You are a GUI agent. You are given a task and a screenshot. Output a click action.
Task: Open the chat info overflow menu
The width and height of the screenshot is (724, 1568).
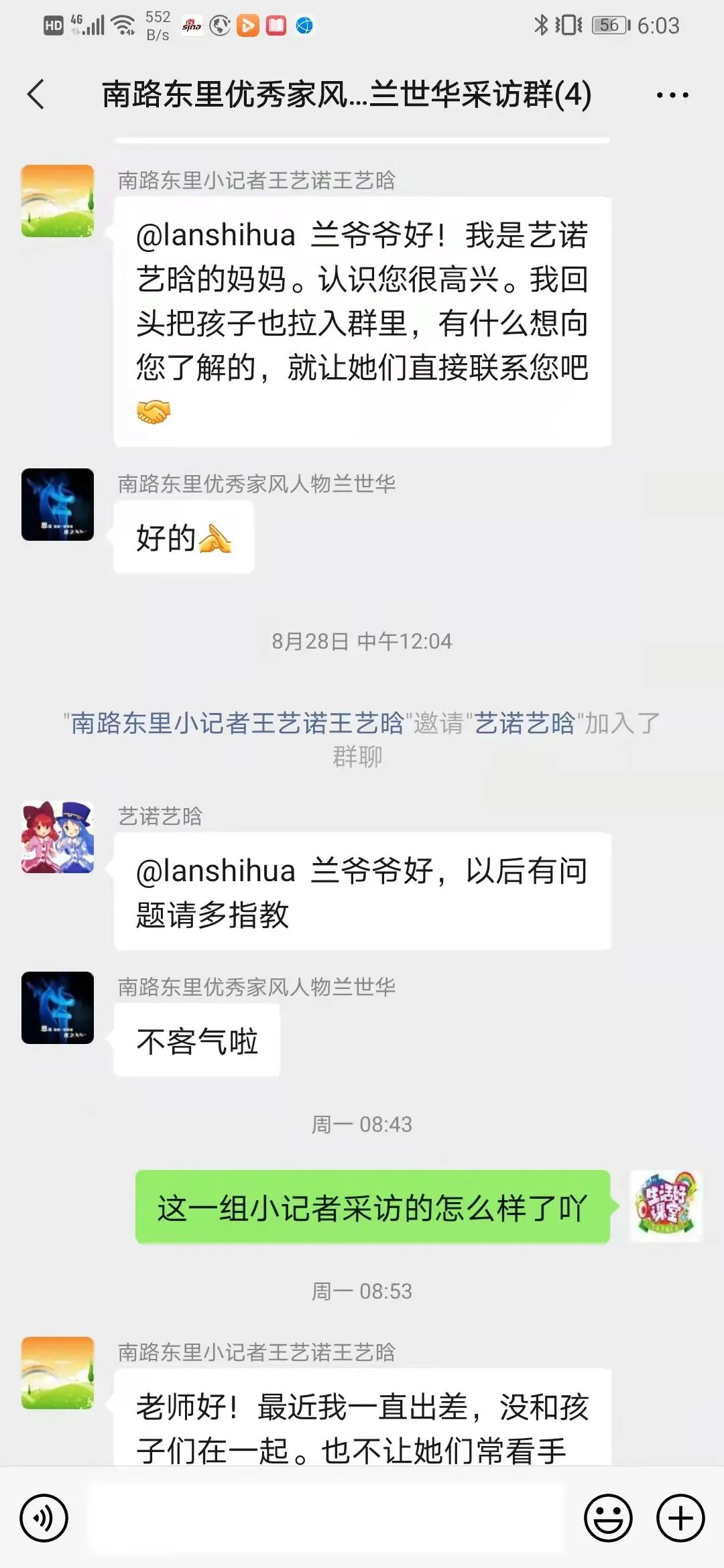coord(672,95)
